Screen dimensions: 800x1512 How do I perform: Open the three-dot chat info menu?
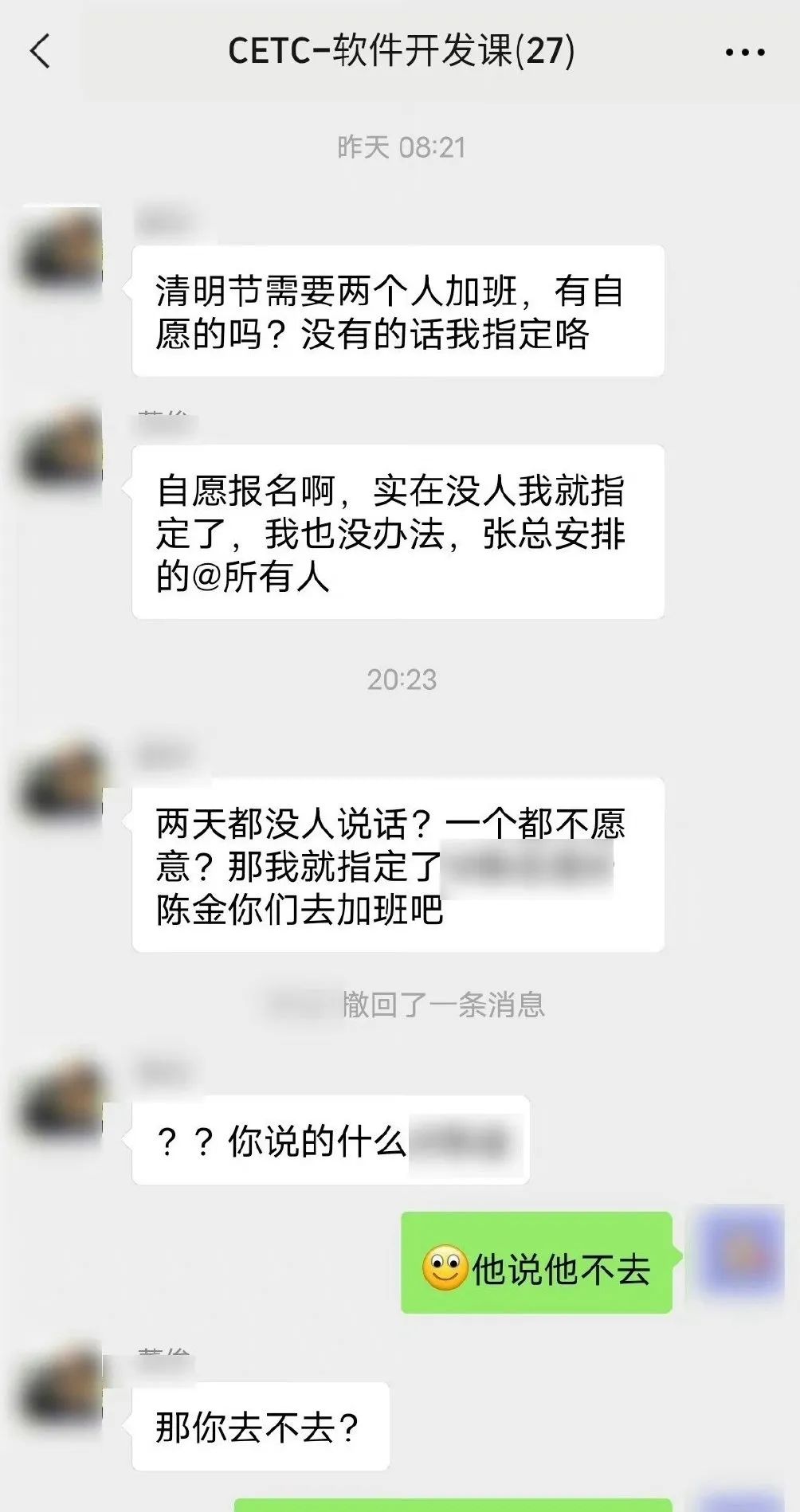[x=745, y=53]
